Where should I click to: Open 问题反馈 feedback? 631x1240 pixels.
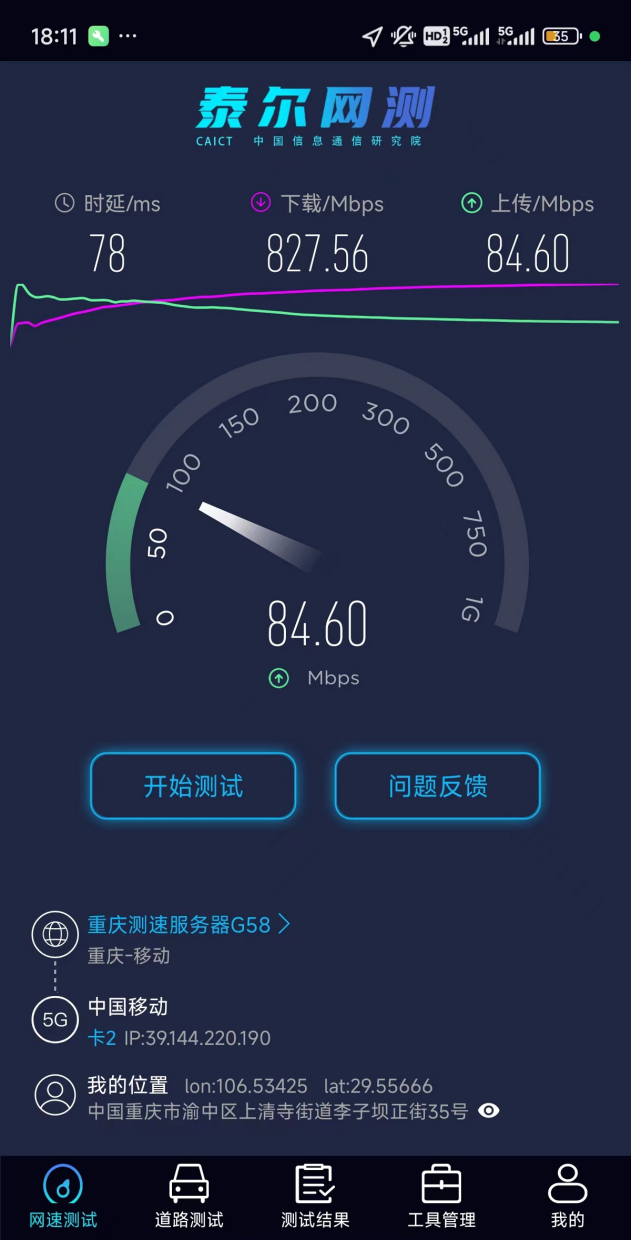(437, 786)
